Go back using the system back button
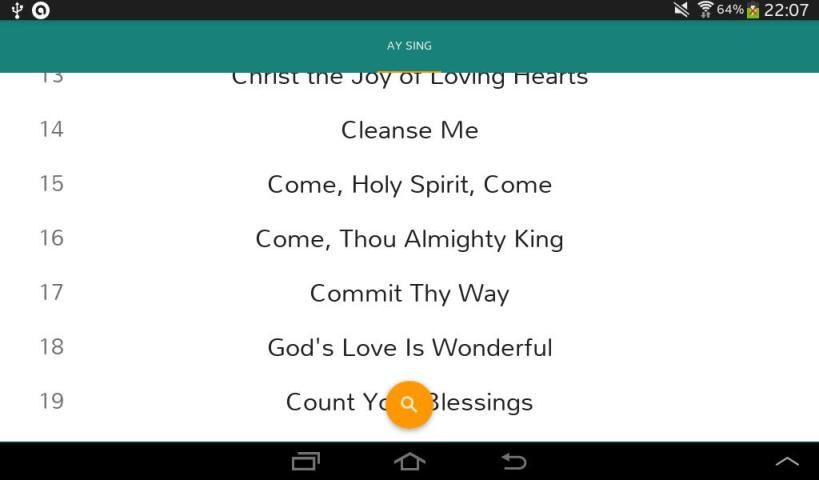The image size is (819, 480). [x=514, y=461]
